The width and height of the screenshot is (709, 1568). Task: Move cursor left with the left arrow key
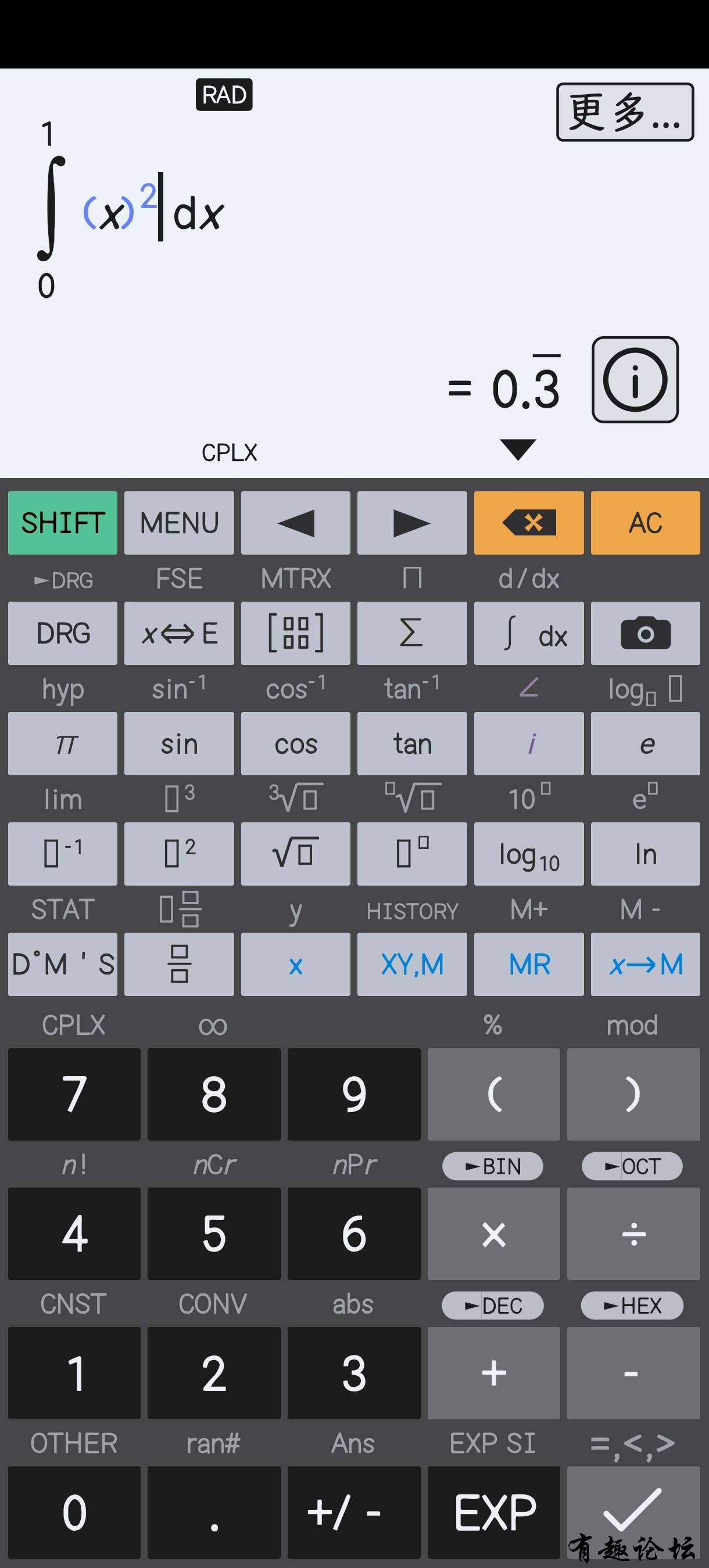click(295, 523)
